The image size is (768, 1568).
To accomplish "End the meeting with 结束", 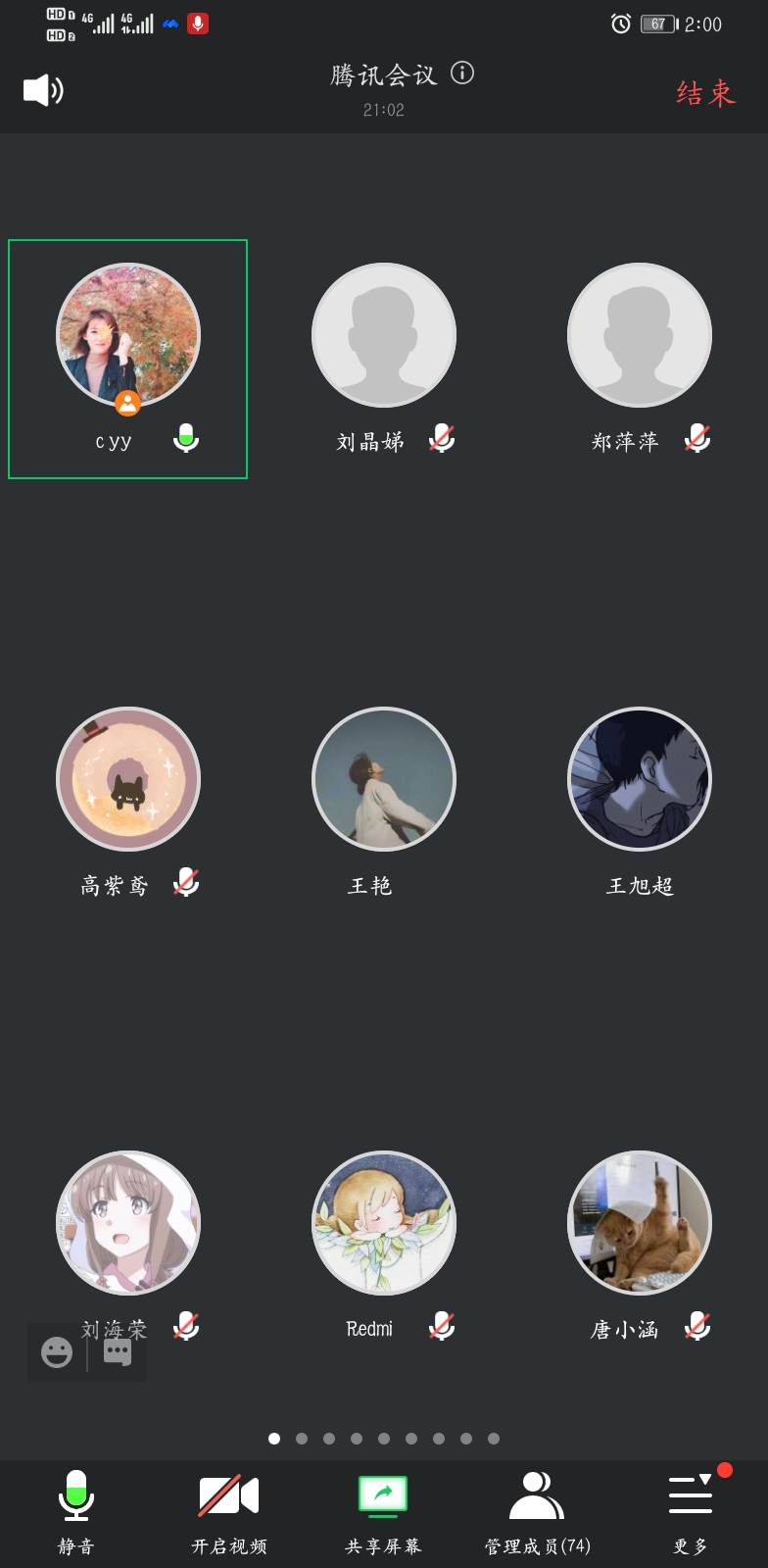I will (705, 93).
